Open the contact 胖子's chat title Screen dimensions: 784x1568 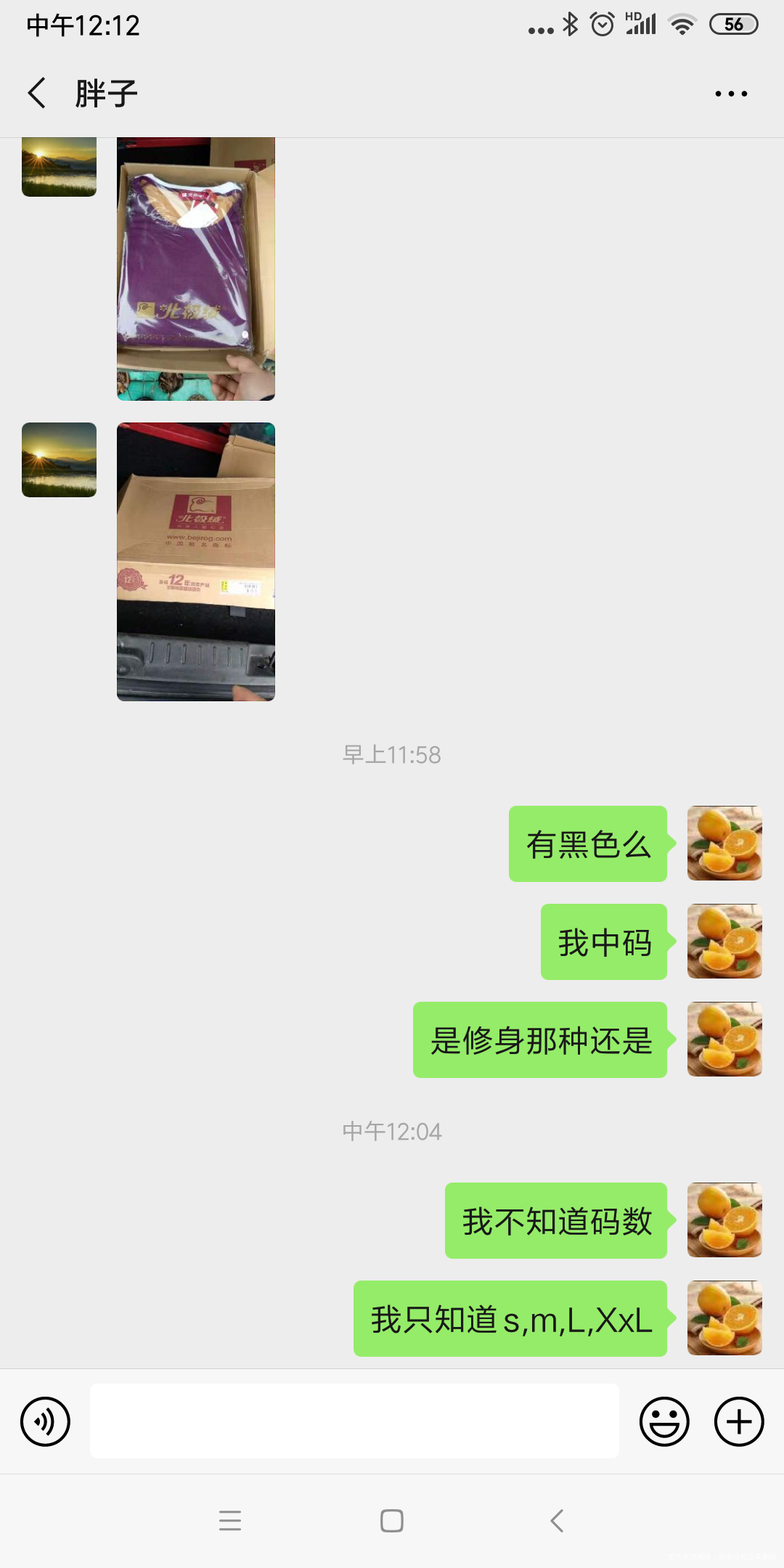[x=105, y=93]
